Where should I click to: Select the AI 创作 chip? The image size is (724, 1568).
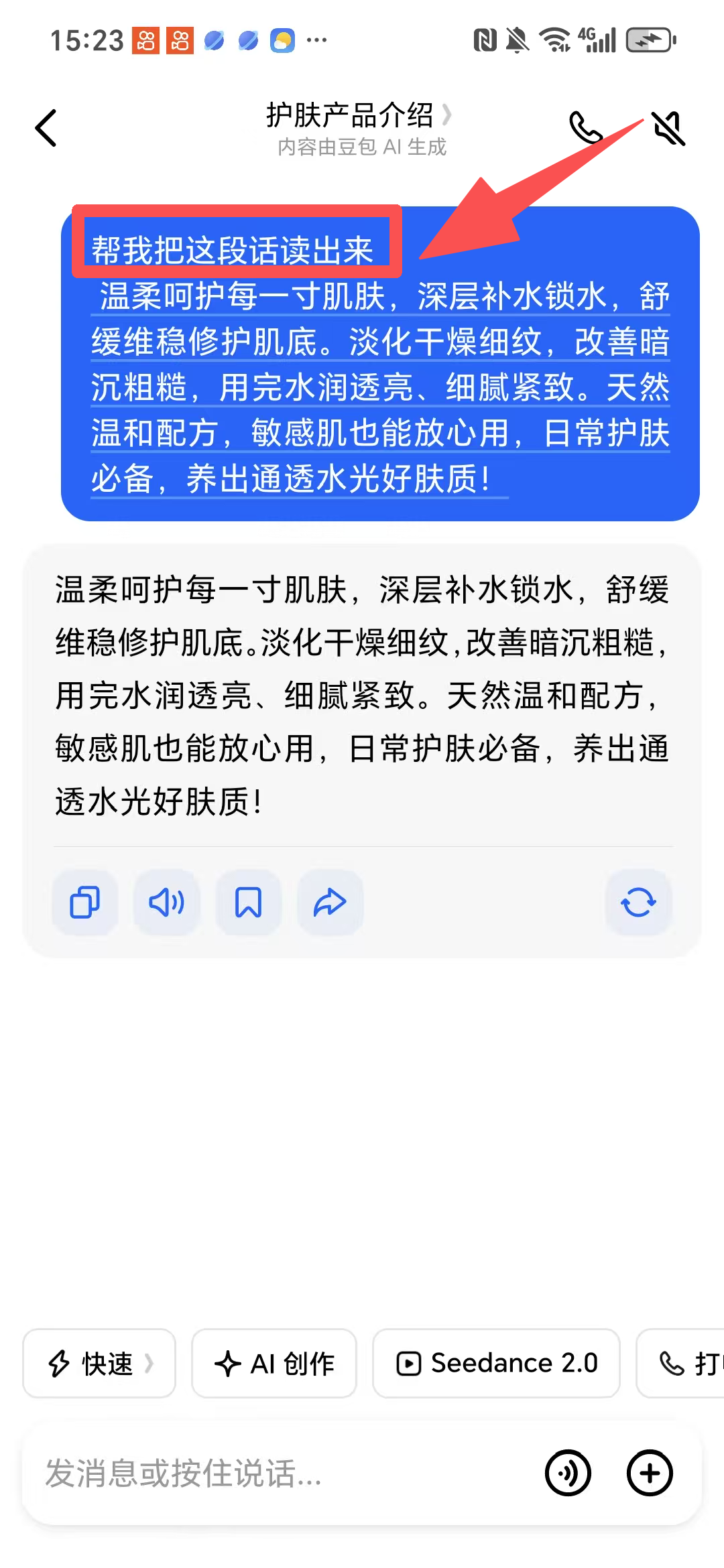[x=274, y=1363]
